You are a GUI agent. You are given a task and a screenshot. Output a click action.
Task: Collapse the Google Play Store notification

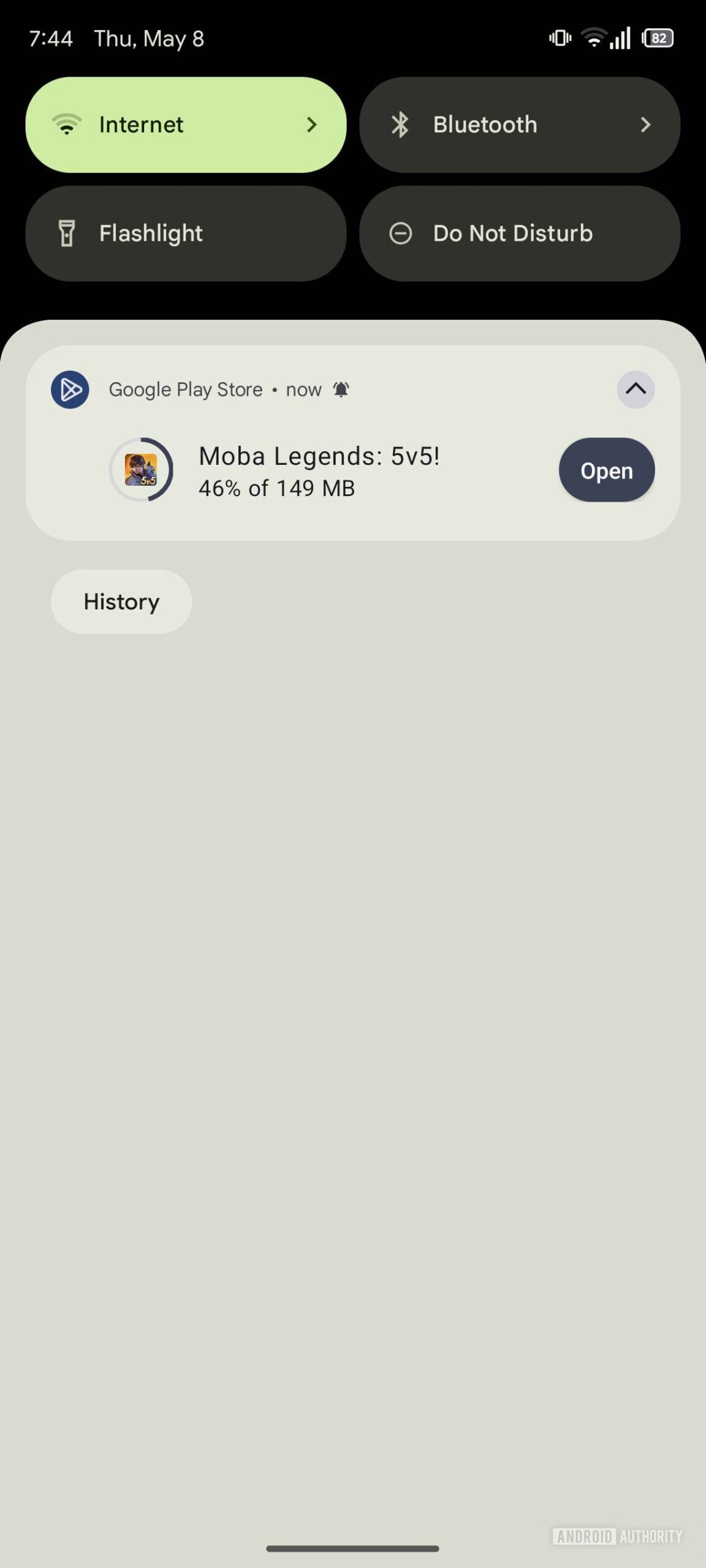tap(636, 390)
